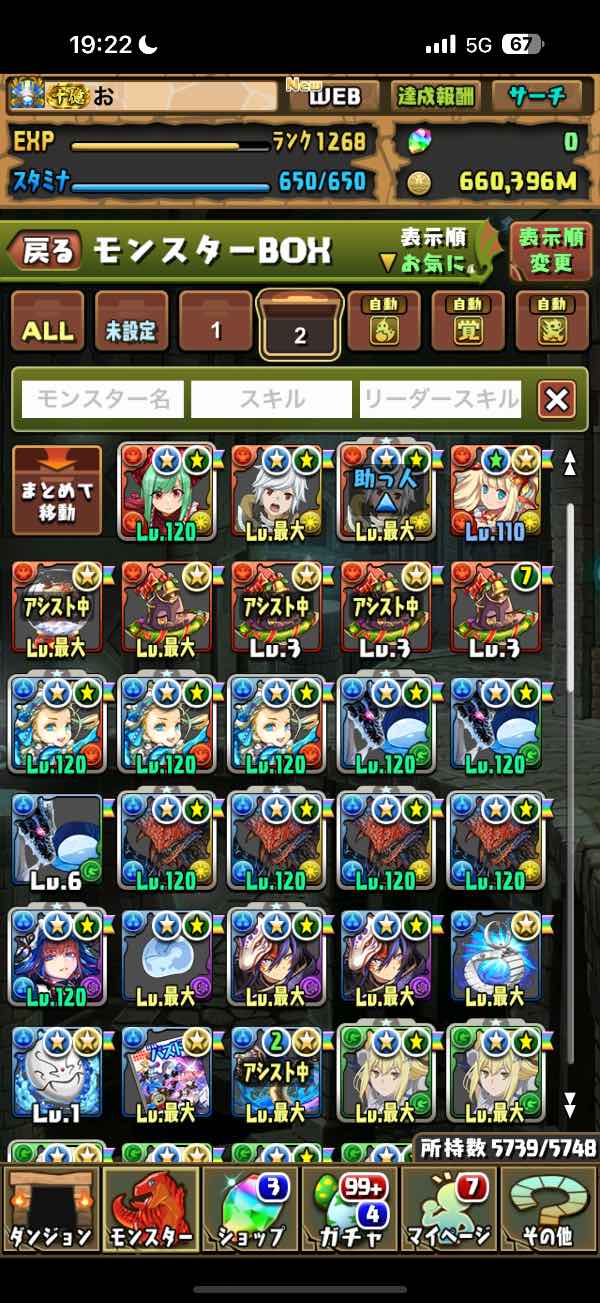
Task: Tap the リーダースキル search field
Action: coord(440,400)
